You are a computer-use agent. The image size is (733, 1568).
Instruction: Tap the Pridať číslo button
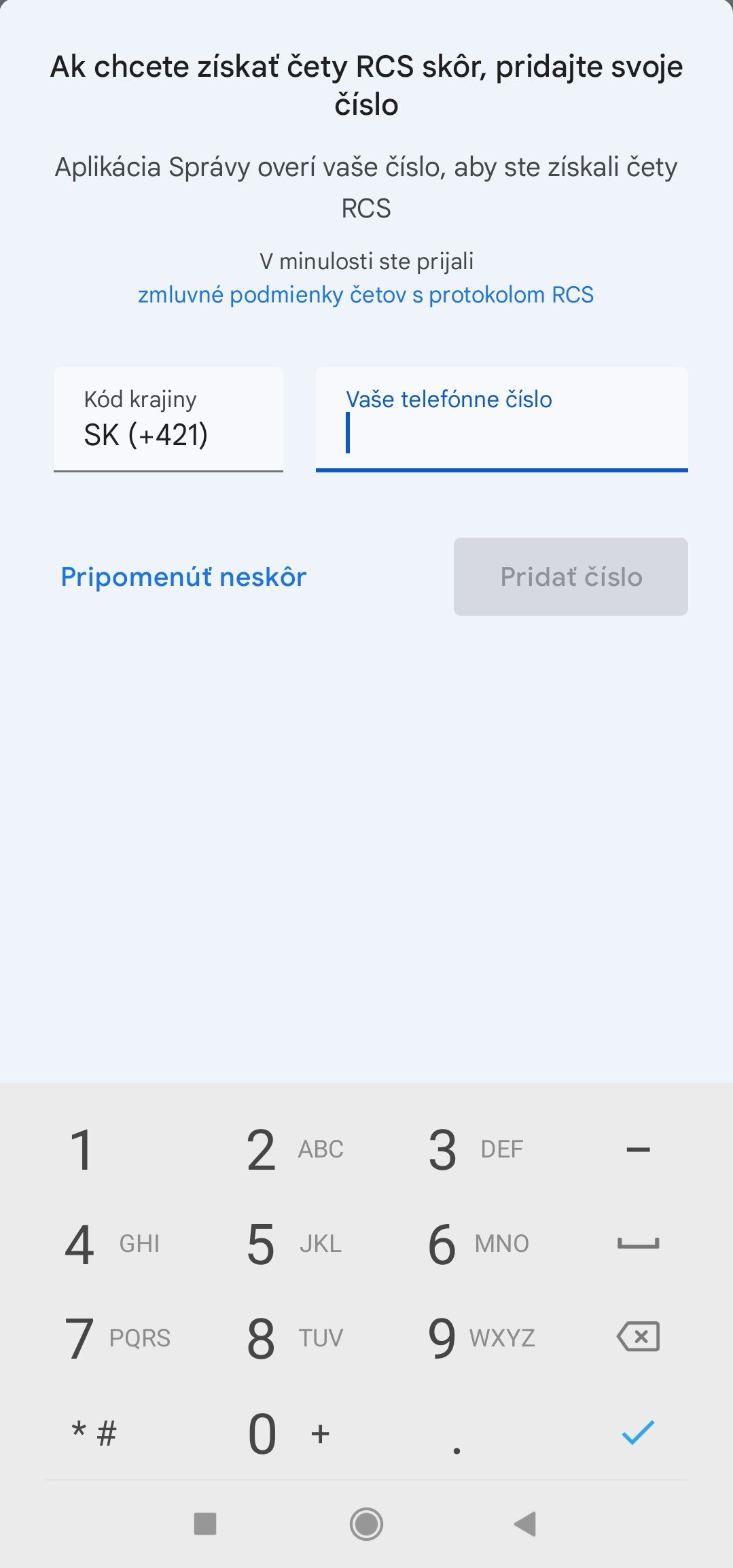[571, 577]
